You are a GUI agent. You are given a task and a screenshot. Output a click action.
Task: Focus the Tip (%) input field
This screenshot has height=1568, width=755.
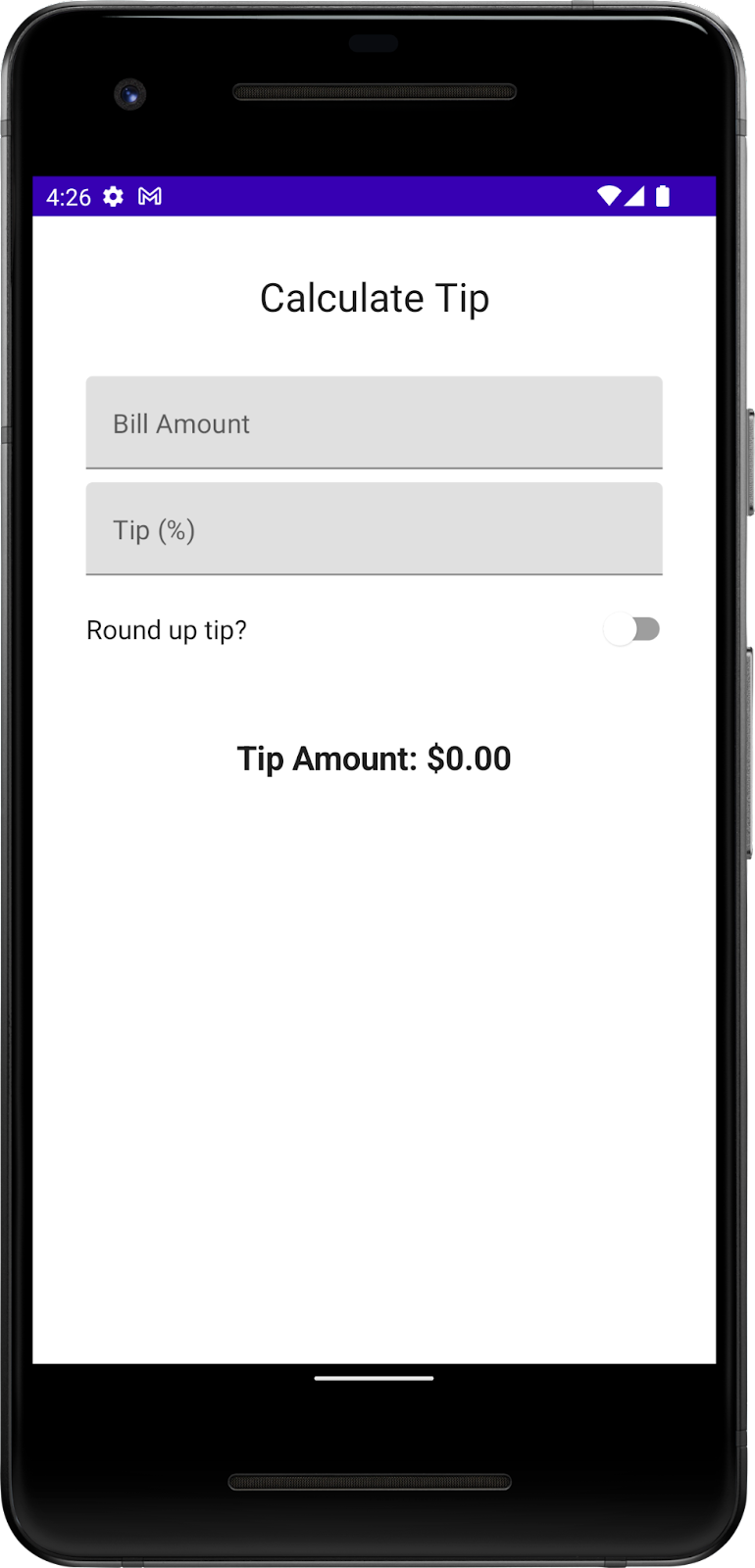coord(374,529)
